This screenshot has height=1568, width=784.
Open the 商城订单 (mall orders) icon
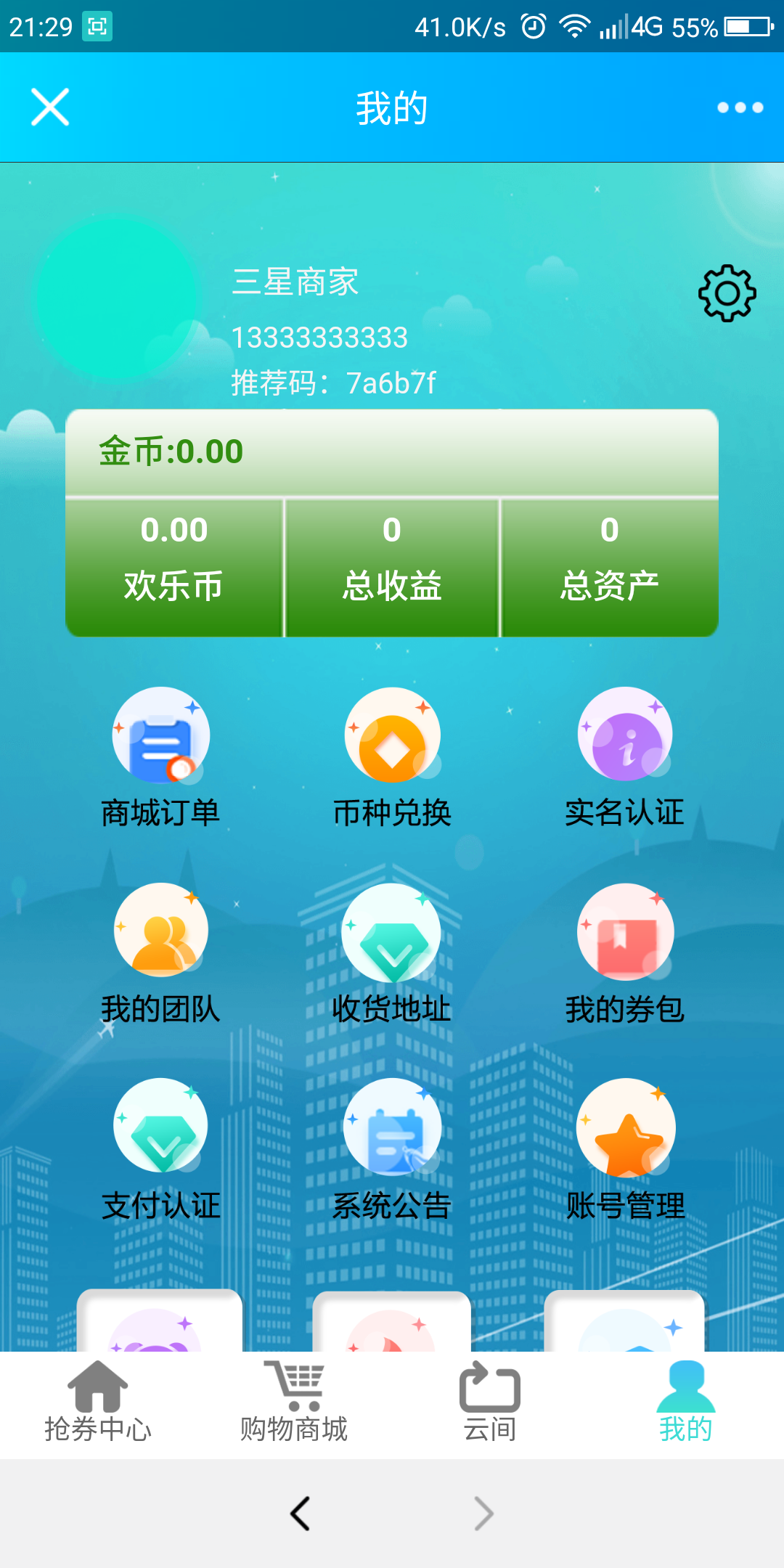point(160,735)
